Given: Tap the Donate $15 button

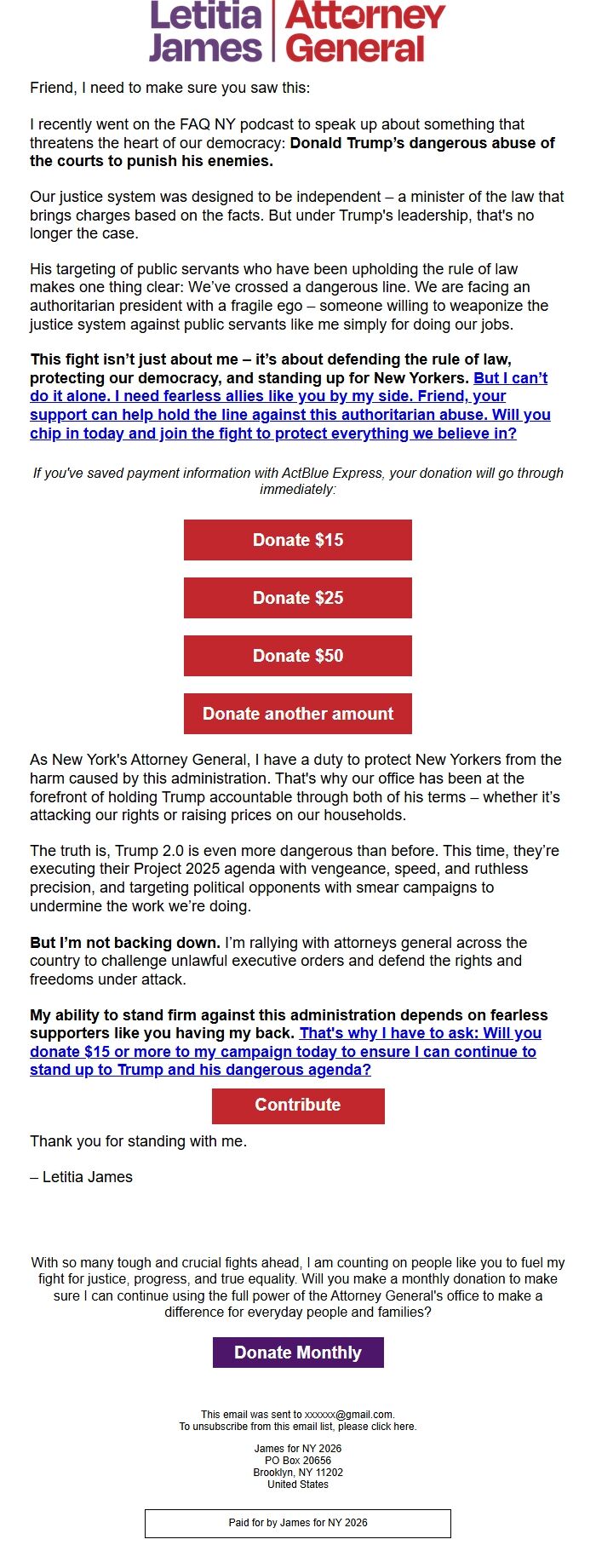Looking at the screenshot, I should (x=298, y=540).
